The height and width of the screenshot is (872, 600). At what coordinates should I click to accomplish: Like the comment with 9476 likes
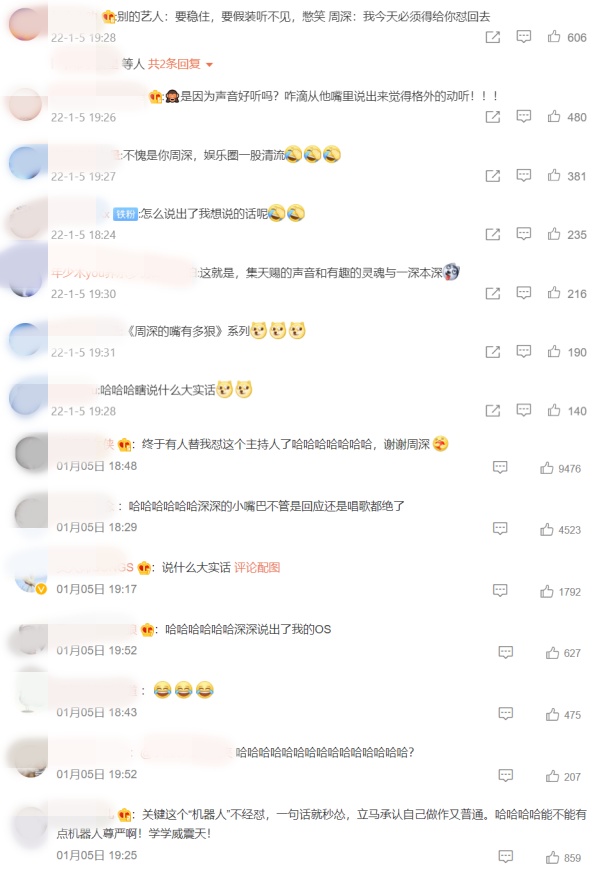pyautogui.click(x=547, y=468)
